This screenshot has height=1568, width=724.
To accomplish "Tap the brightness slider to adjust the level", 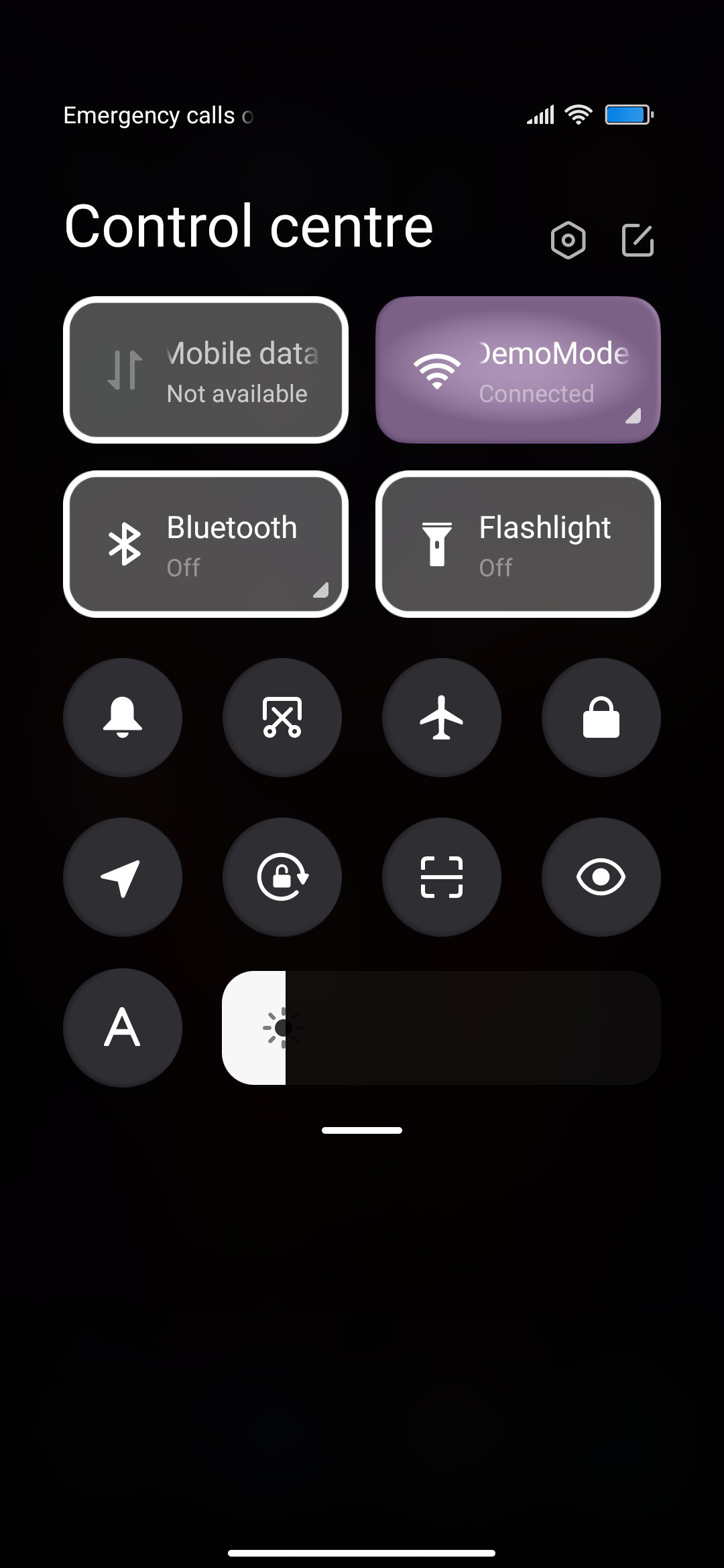I will pos(441,1028).
